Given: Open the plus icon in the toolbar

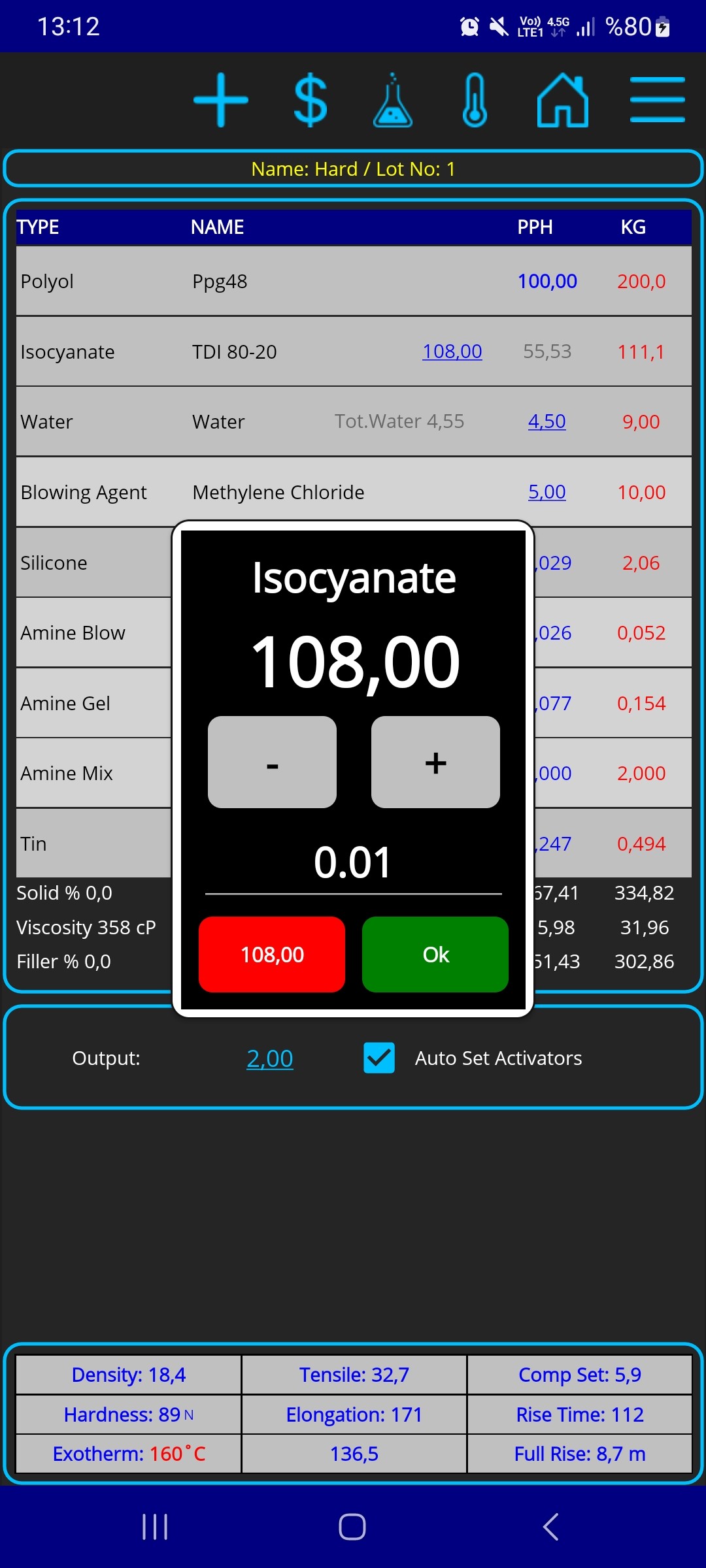Looking at the screenshot, I should coord(221,100).
